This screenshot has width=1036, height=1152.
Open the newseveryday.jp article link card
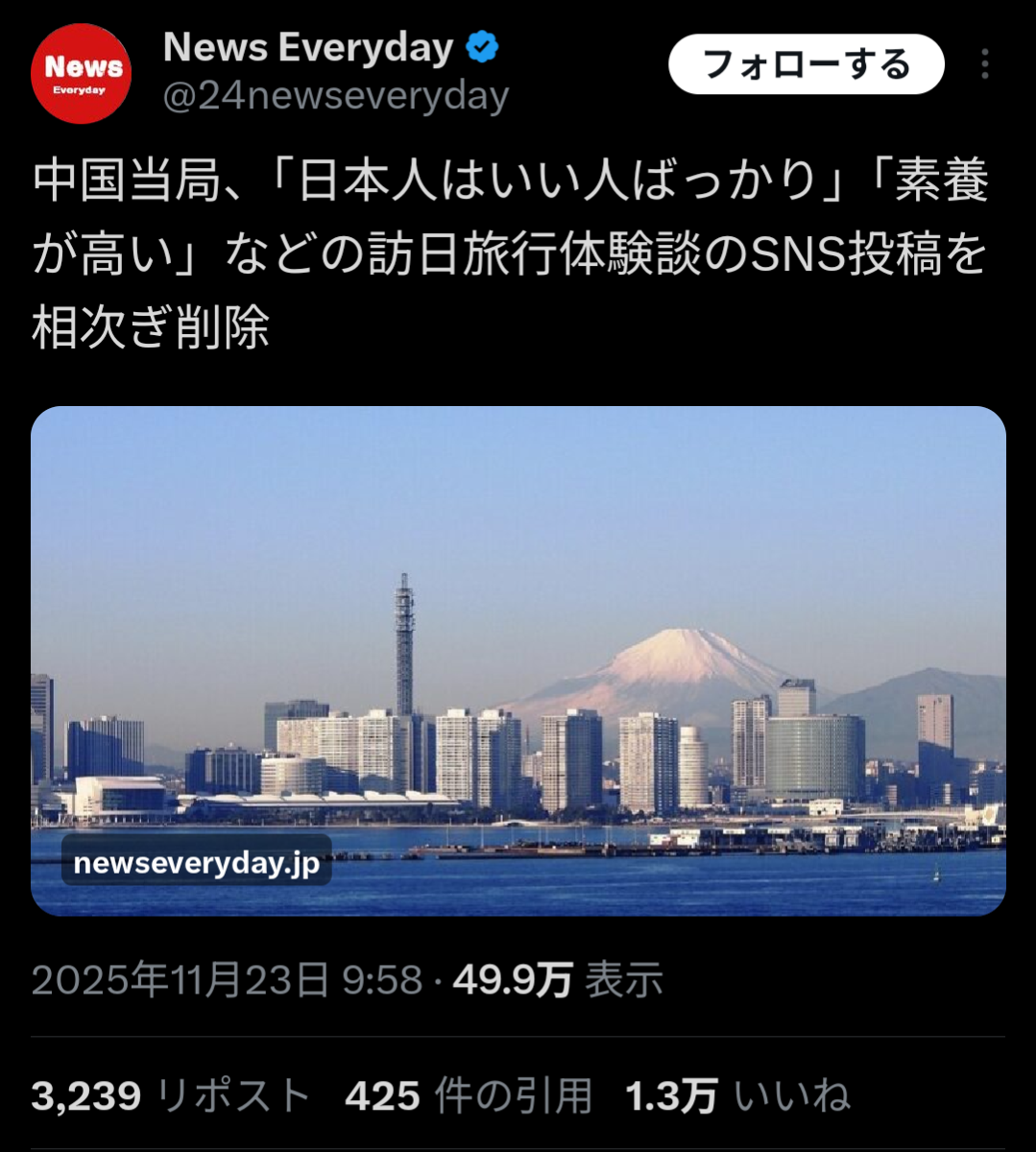(x=518, y=660)
